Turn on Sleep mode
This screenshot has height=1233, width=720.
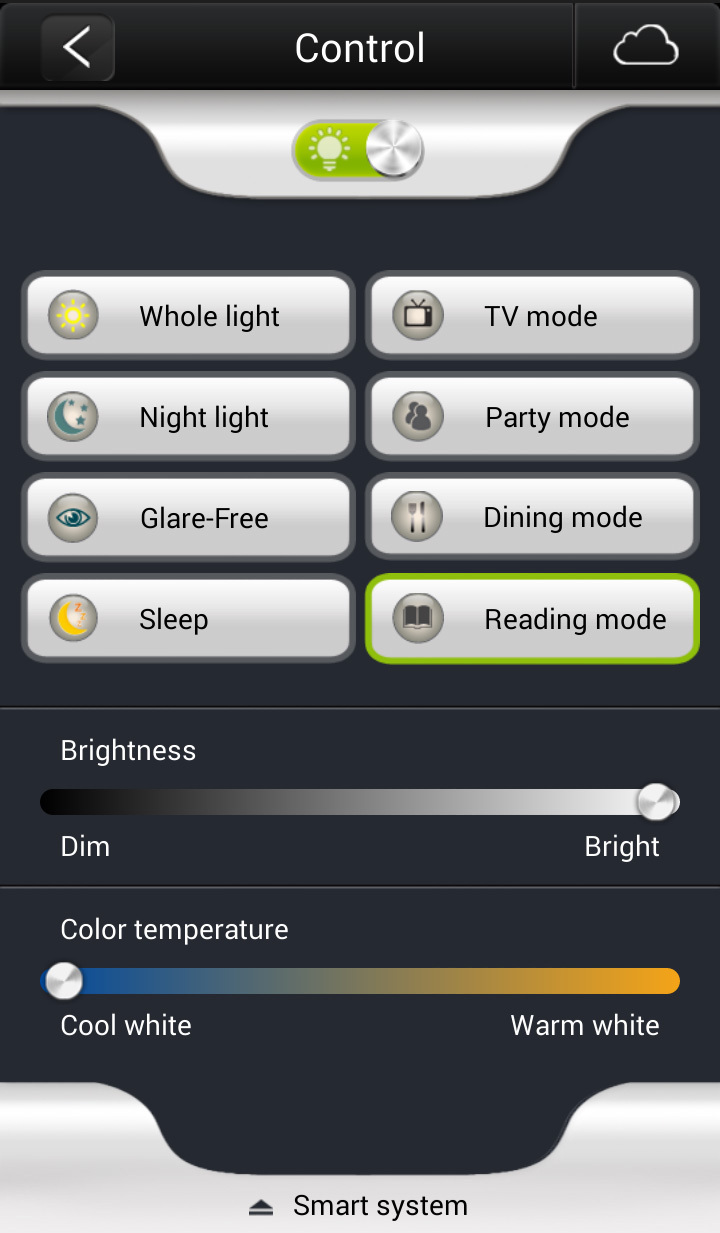tap(188, 619)
